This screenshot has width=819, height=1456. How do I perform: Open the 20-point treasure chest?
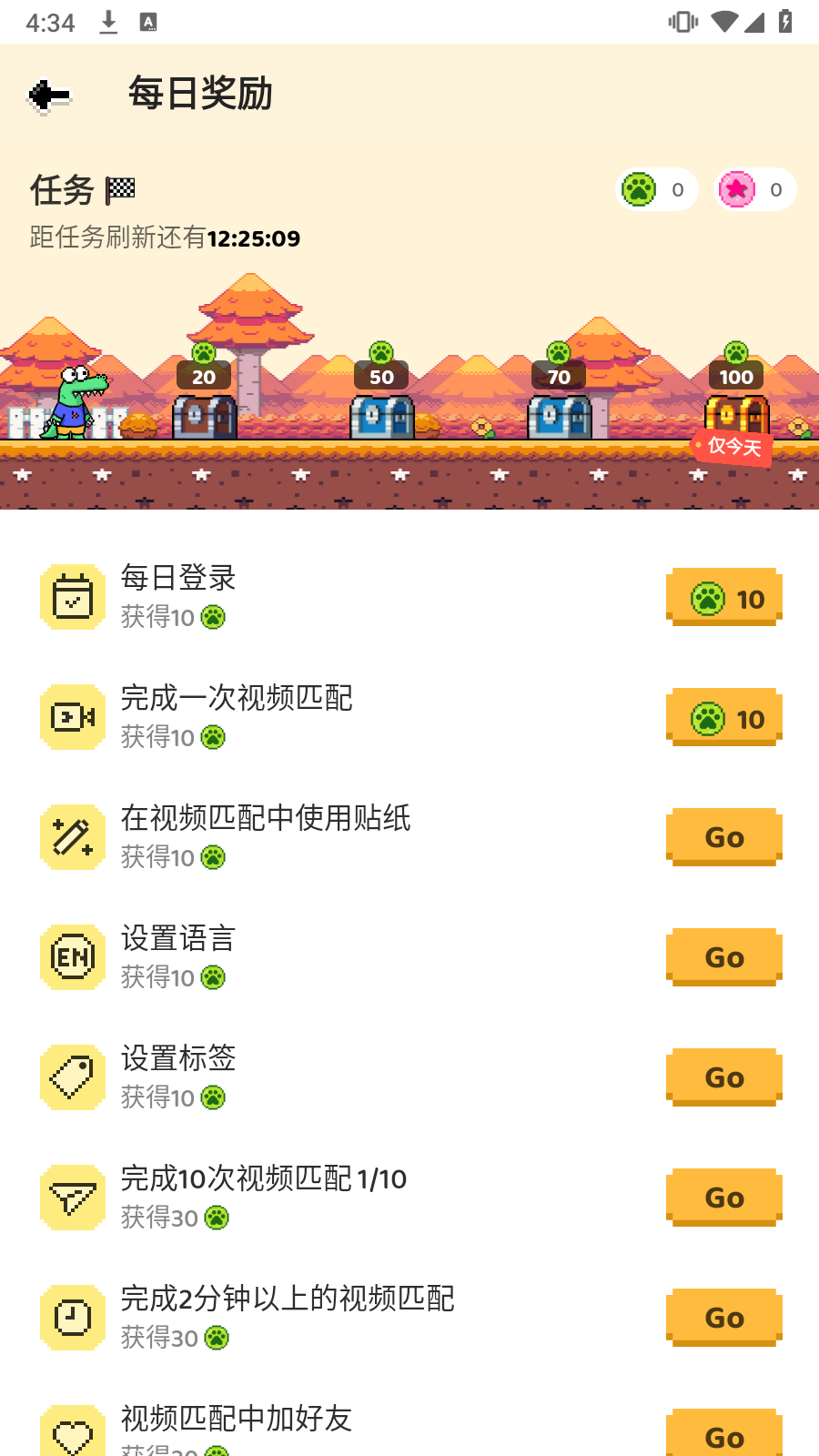pyautogui.click(x=205, y=417)
